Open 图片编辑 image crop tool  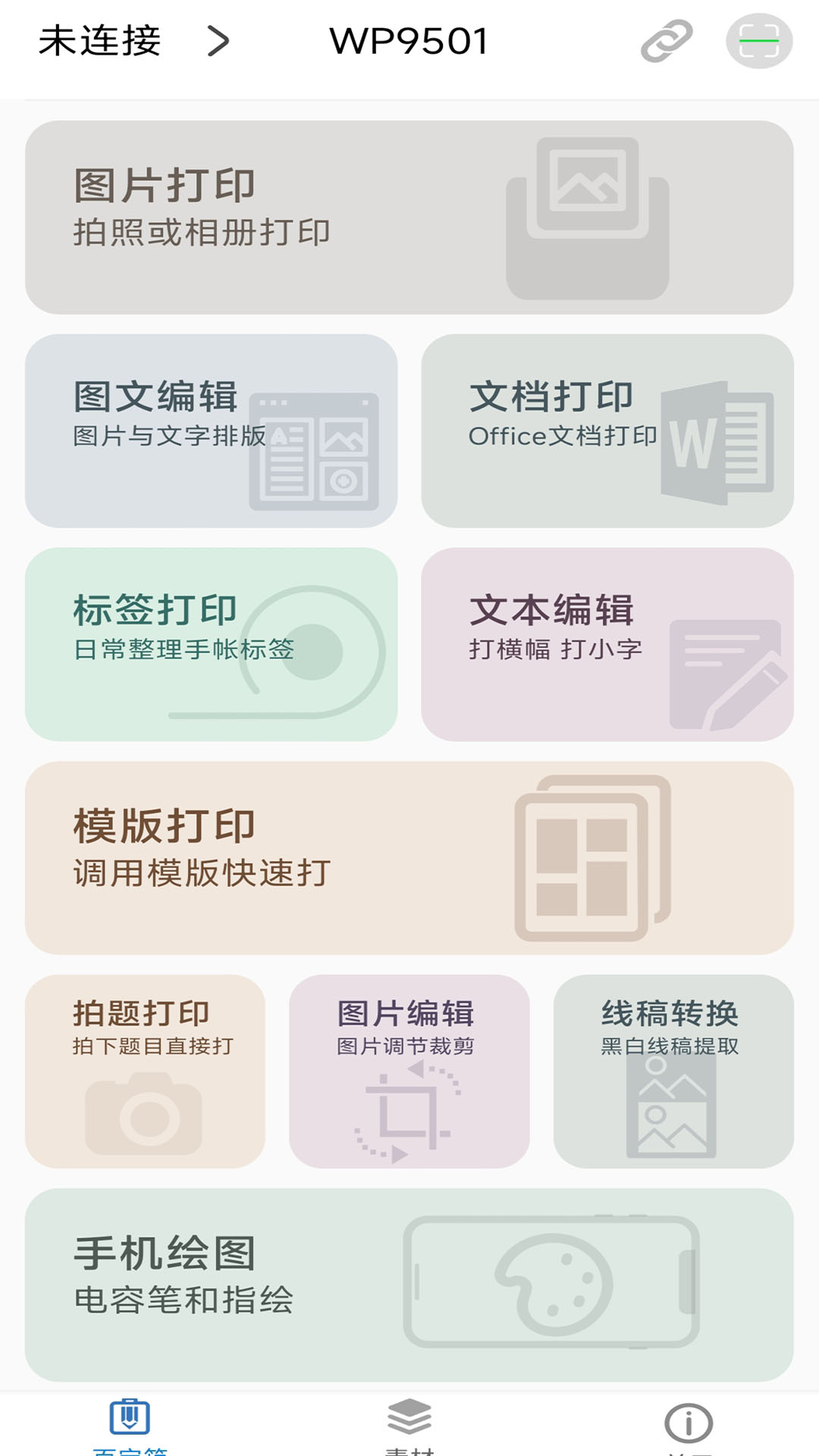(409, 1072)
